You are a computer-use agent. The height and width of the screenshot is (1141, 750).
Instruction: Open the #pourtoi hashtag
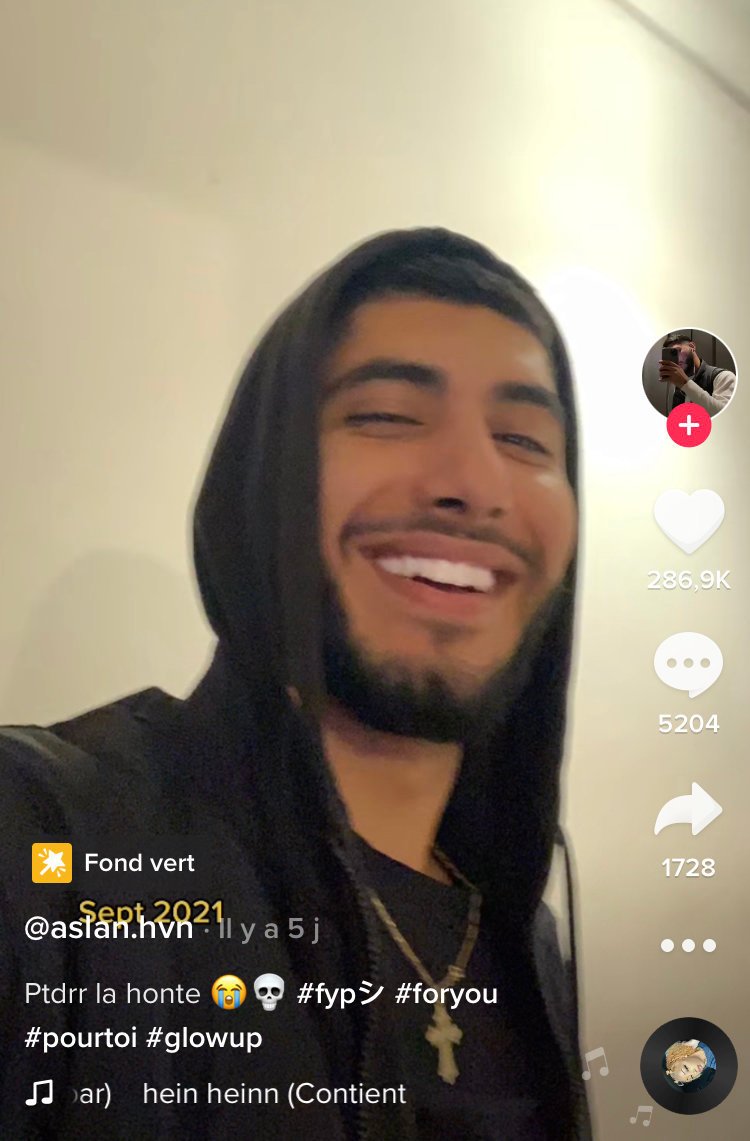click(81, 1037)
